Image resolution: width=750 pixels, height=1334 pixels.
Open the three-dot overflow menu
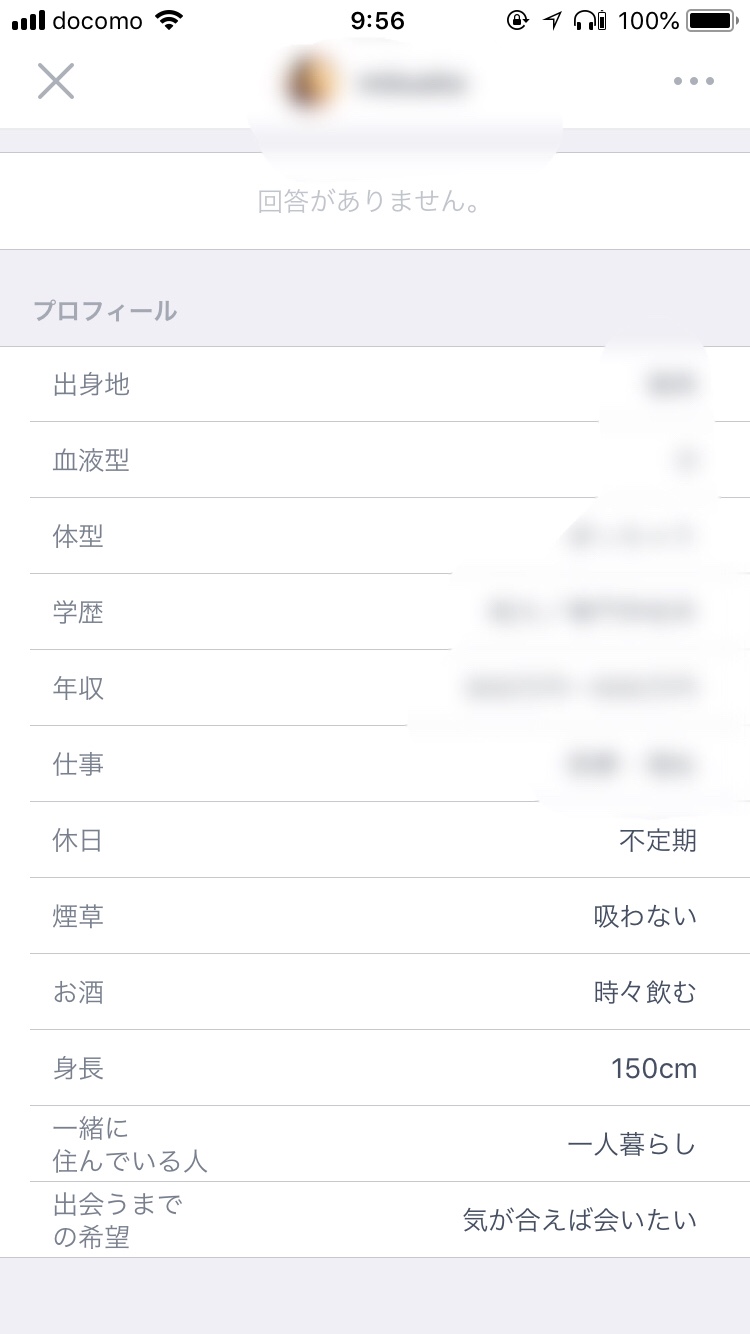(x=693, y=81)
